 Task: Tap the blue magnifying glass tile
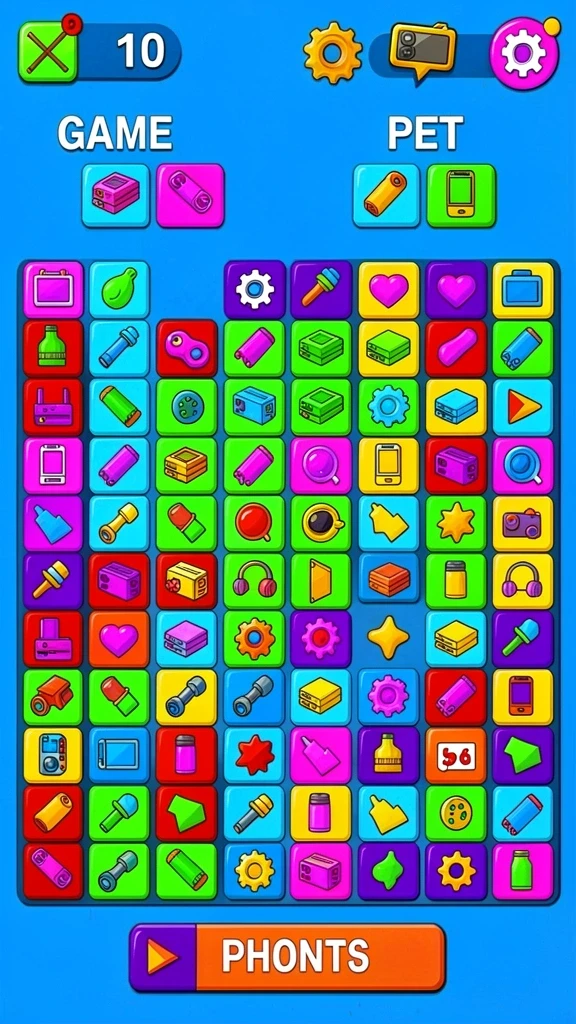point(522,465)
